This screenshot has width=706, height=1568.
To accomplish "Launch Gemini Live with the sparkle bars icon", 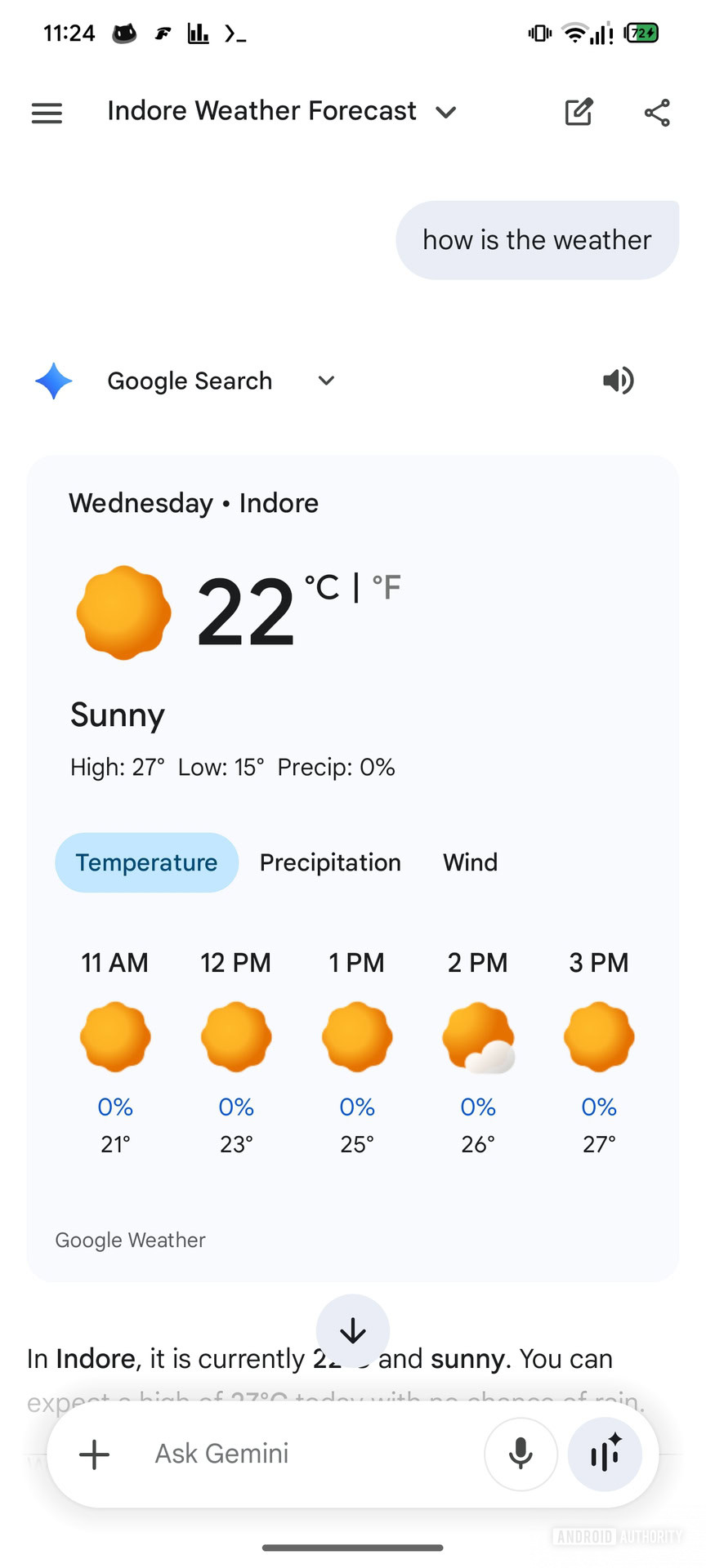I will (605, 1454).
